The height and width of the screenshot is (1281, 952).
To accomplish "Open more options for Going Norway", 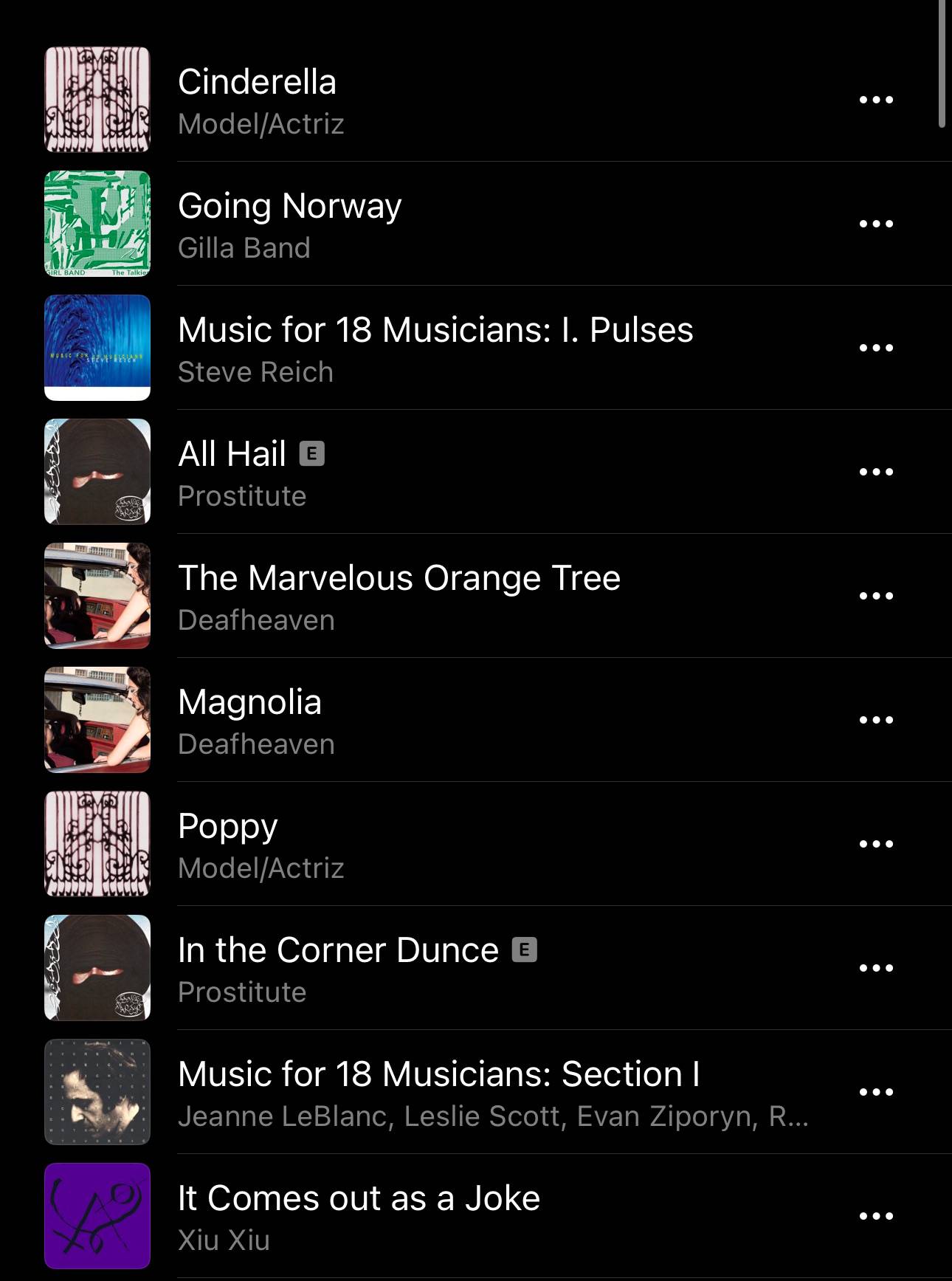I will tap(876, 224).
